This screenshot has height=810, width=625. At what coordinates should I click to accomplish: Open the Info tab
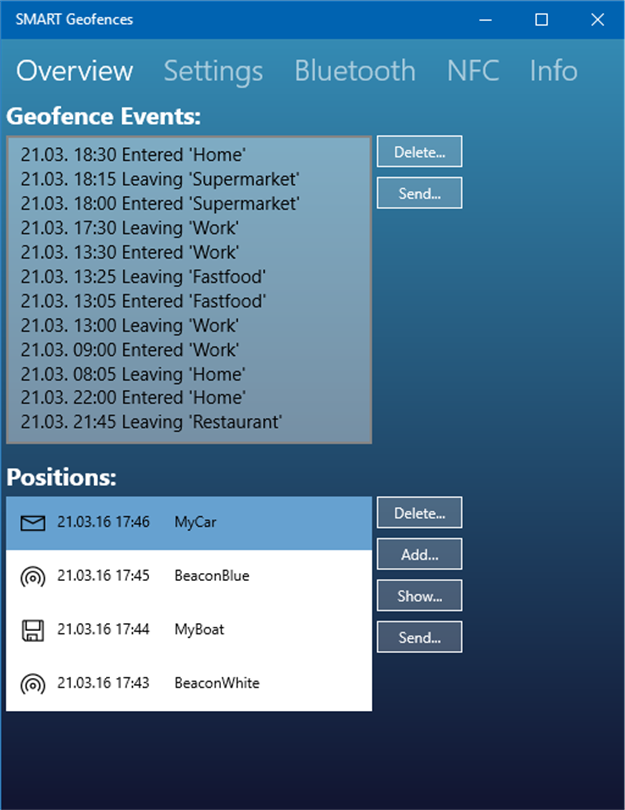[553, 71]
